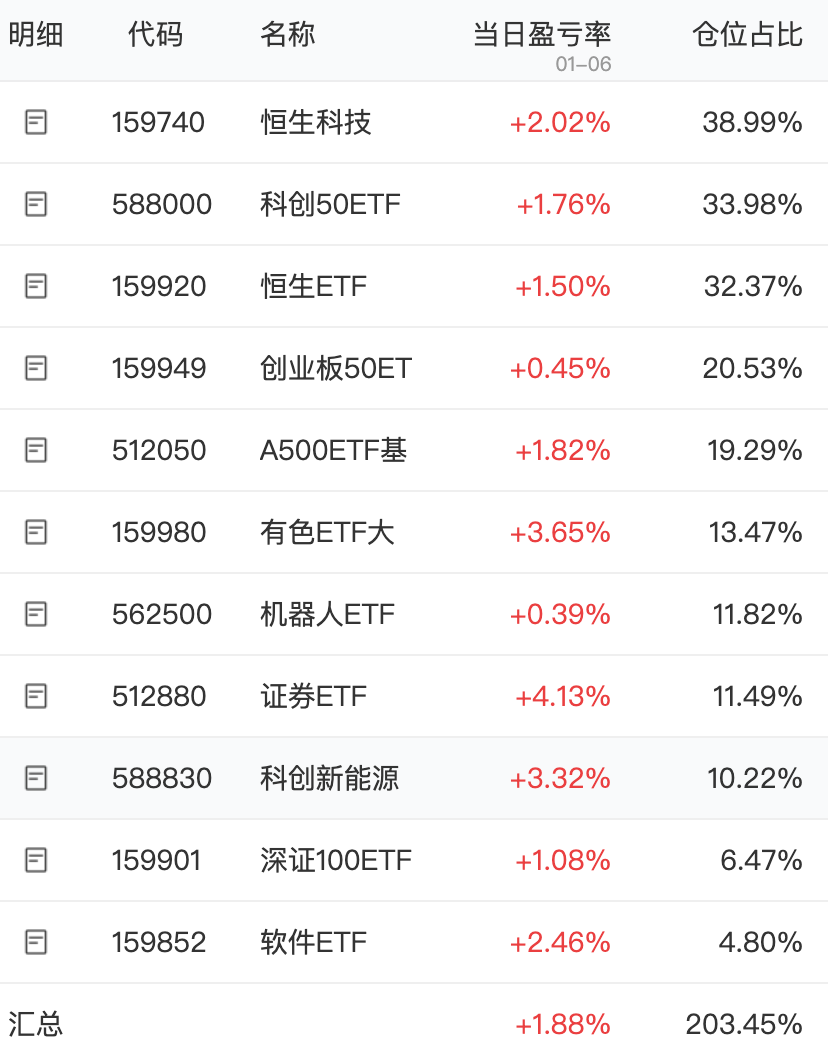Open the detail icon for 恒生科技
The image size is (828, 1054).
[36, 123]
